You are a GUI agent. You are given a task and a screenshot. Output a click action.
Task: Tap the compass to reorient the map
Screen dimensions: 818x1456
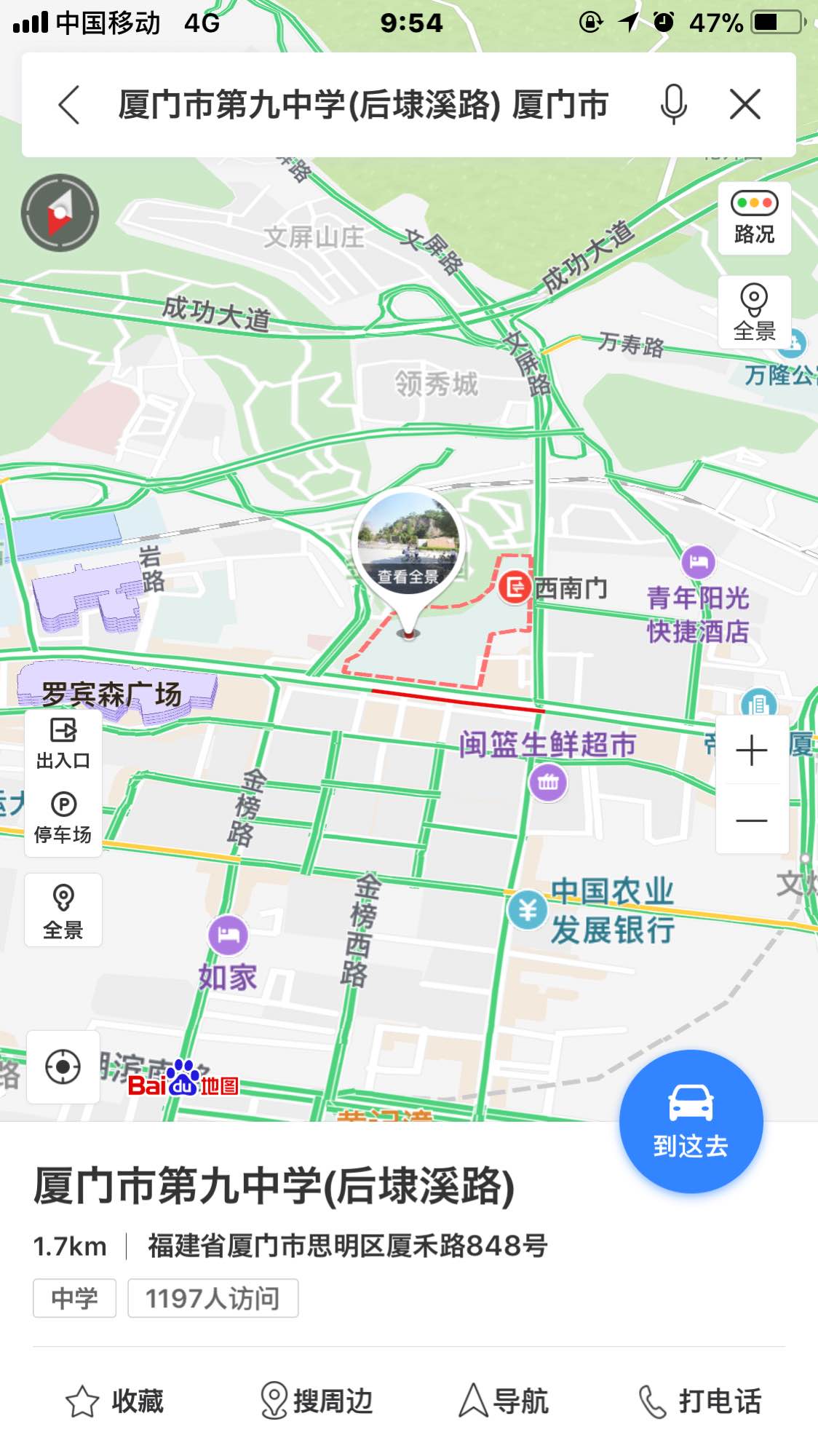(x=60, y=213)
